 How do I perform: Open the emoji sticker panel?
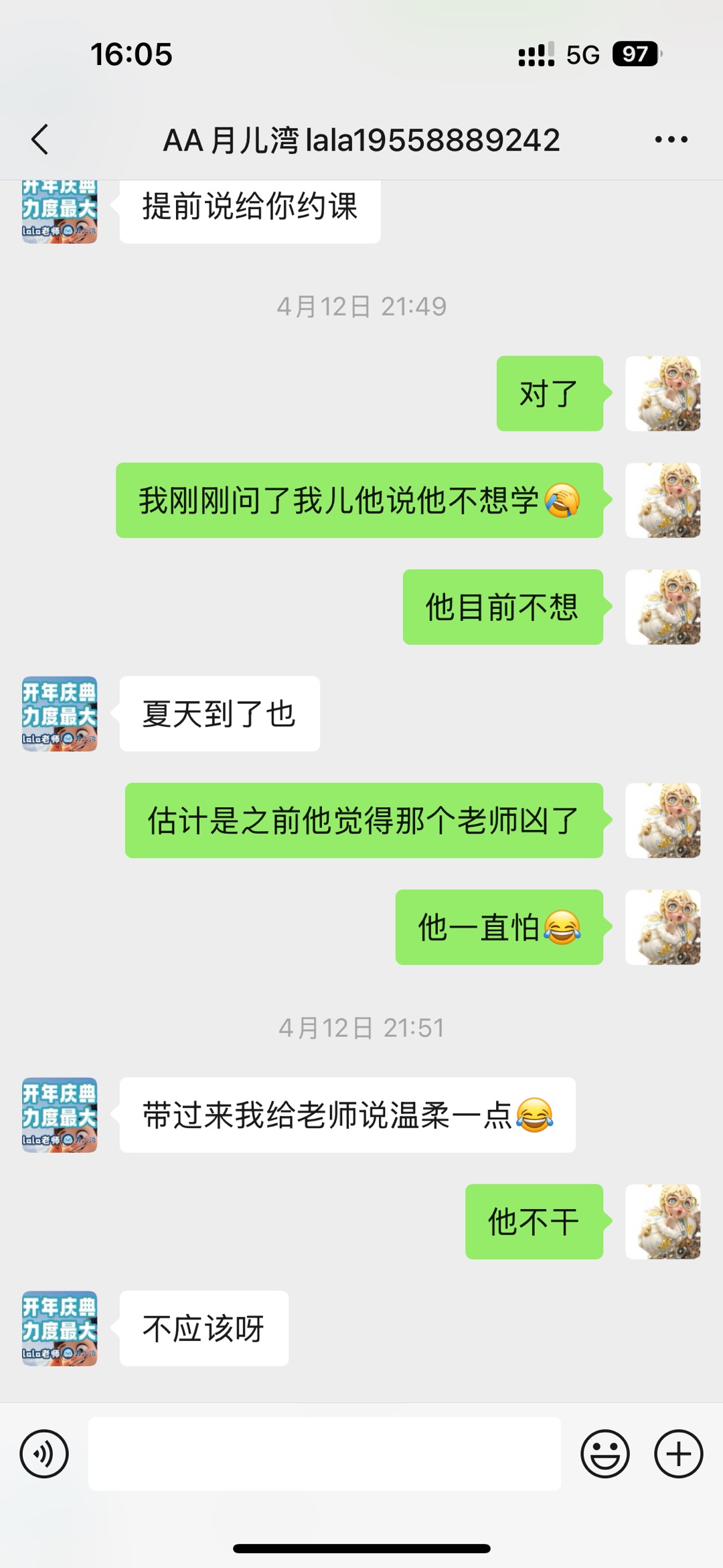pyautogui.click(x=605, y=1453)
